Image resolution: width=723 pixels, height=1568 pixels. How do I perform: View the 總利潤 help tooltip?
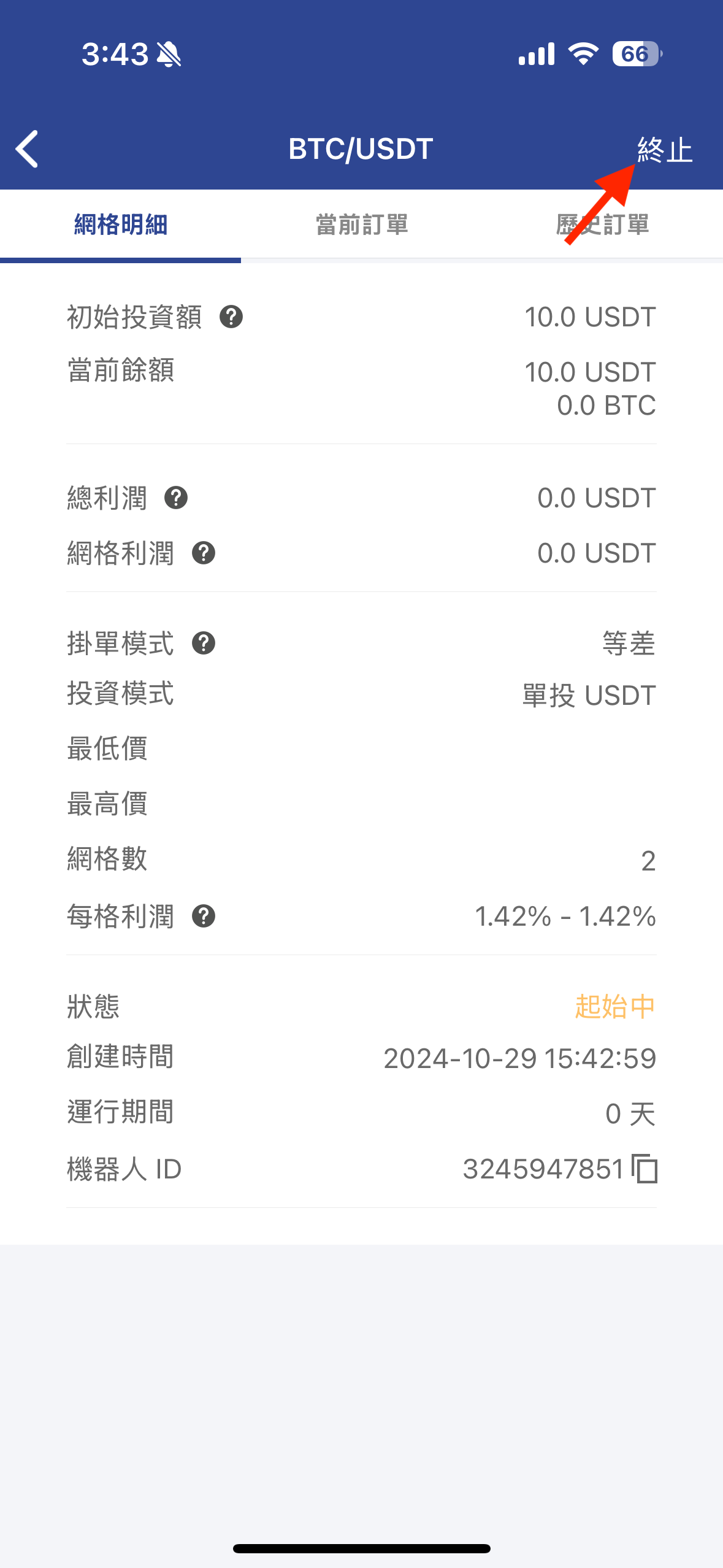pos(176,498)
